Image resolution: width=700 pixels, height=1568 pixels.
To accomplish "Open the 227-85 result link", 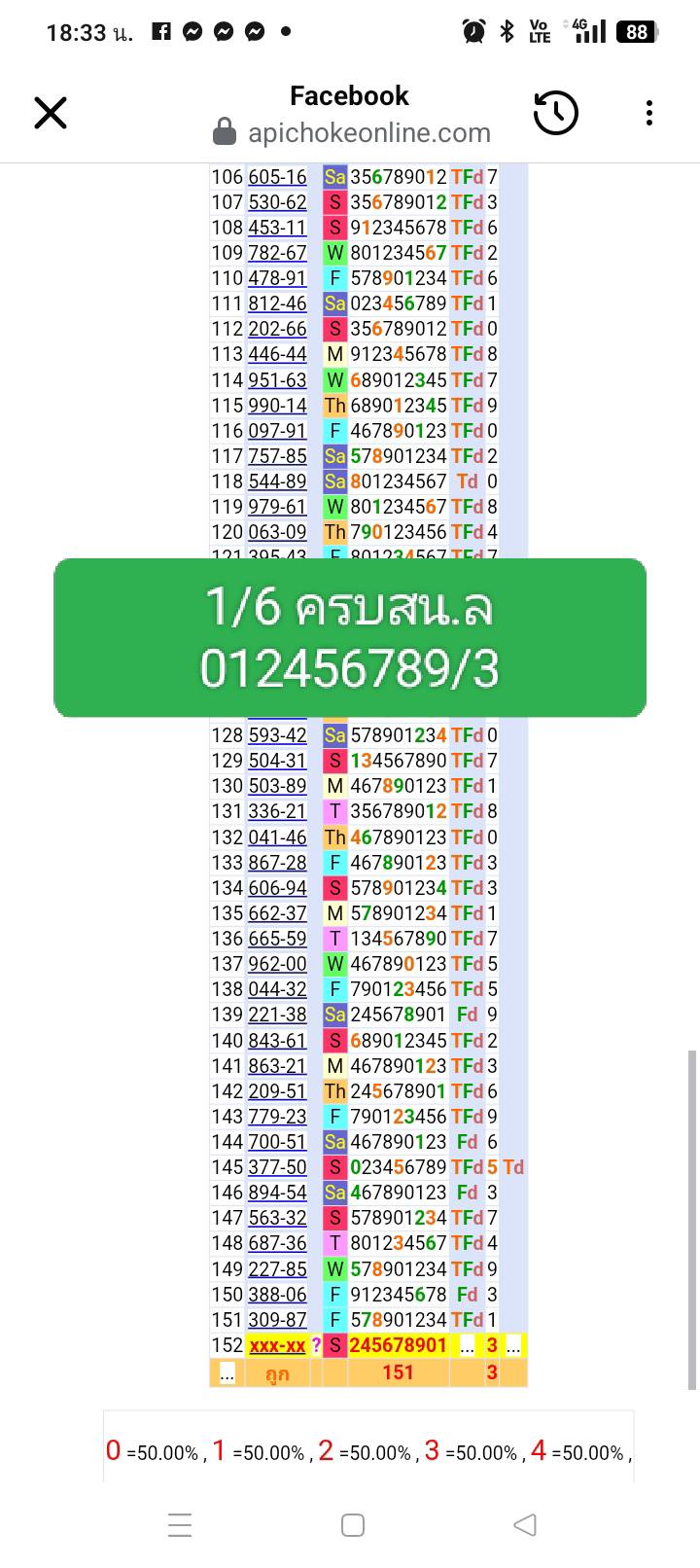I will (277, 1269).
